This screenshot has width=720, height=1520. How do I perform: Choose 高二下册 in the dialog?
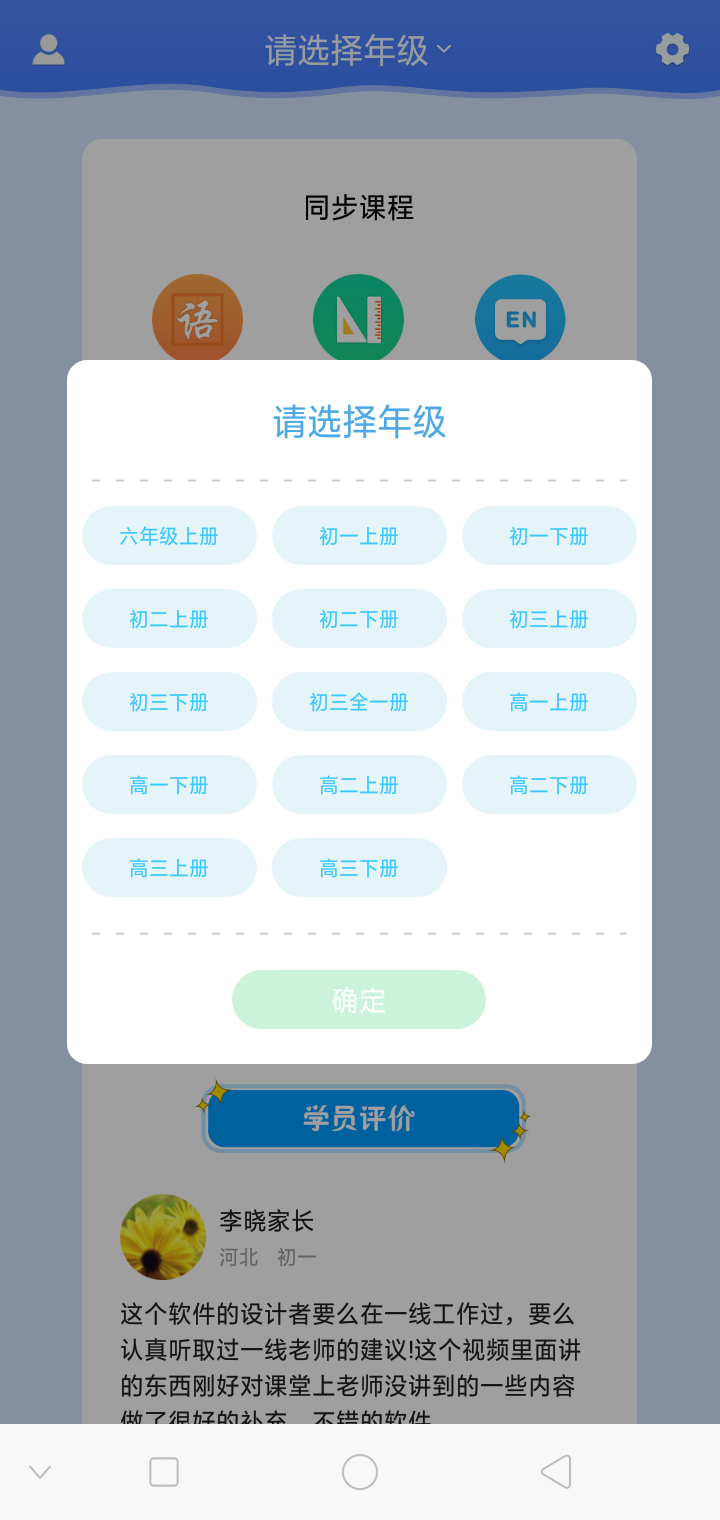point(549,785)
